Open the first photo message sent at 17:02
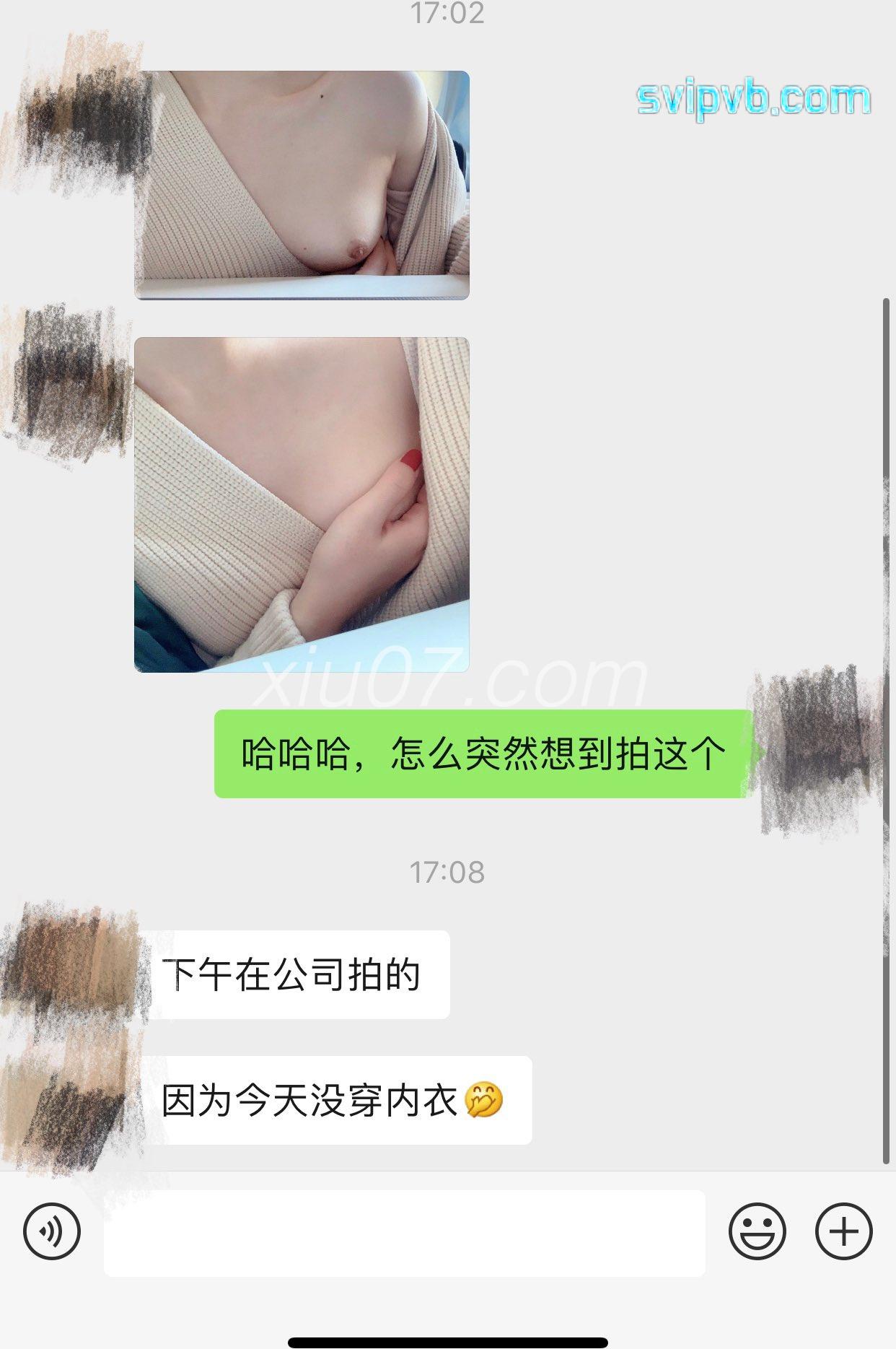 (302, 185)
